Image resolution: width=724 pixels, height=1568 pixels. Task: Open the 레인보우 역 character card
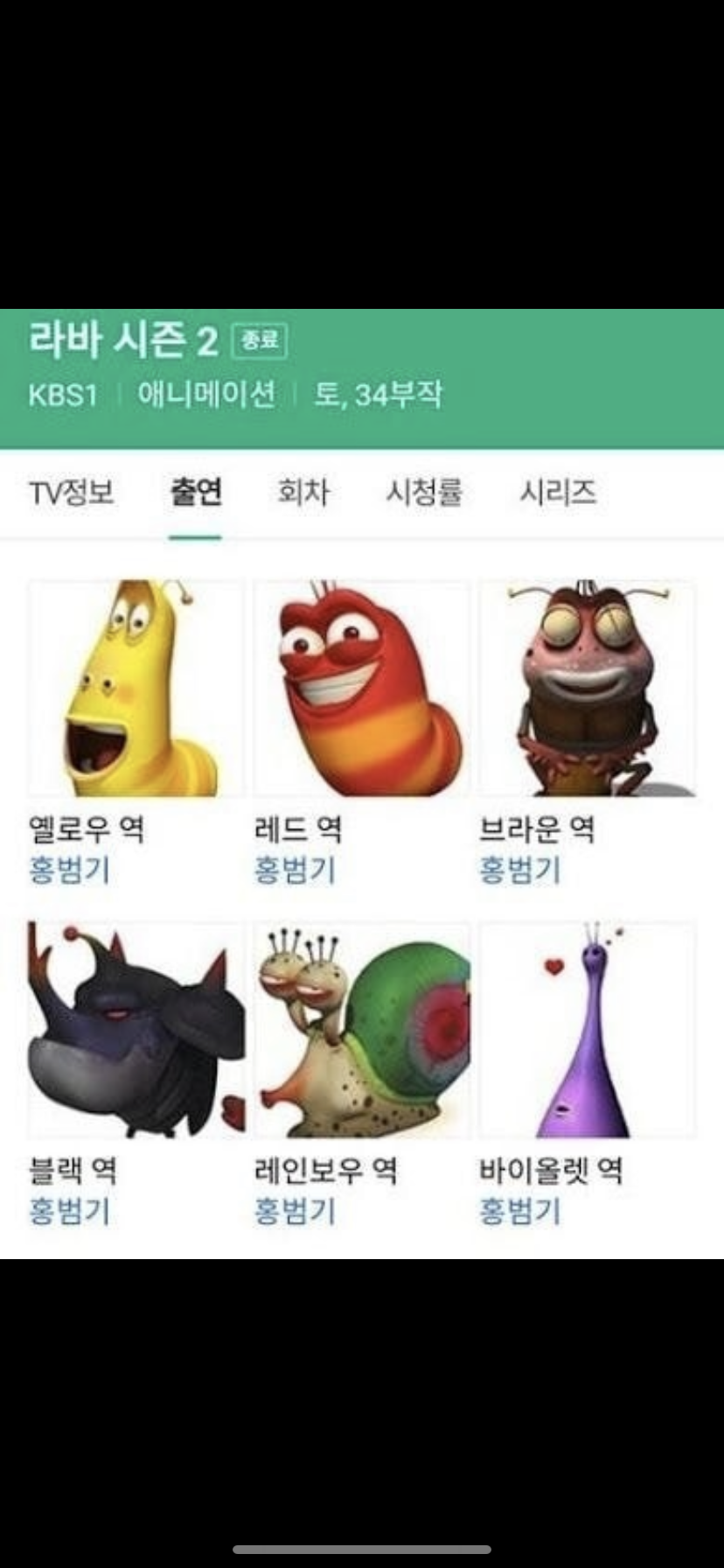361,1030
